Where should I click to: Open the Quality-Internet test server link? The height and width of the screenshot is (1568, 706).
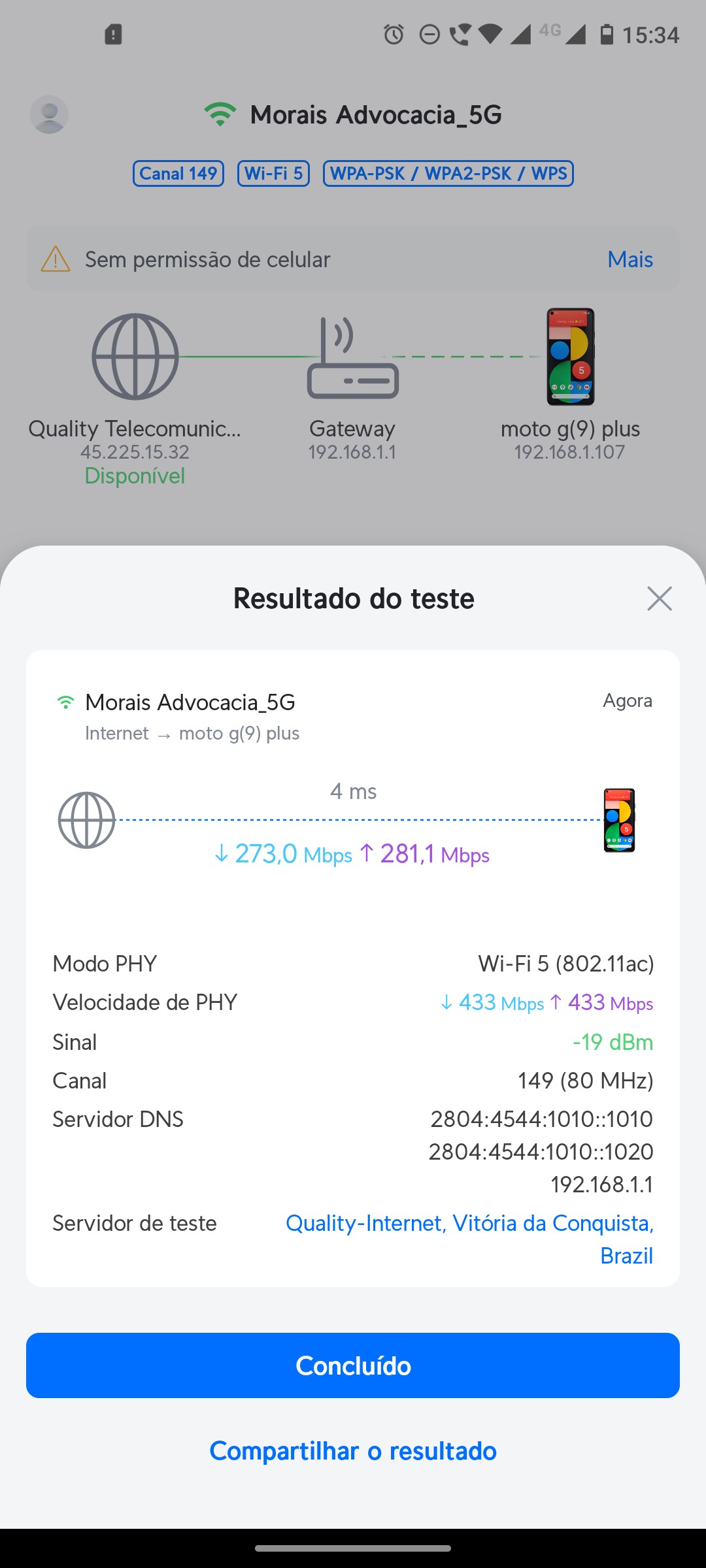pos(469,1224)
